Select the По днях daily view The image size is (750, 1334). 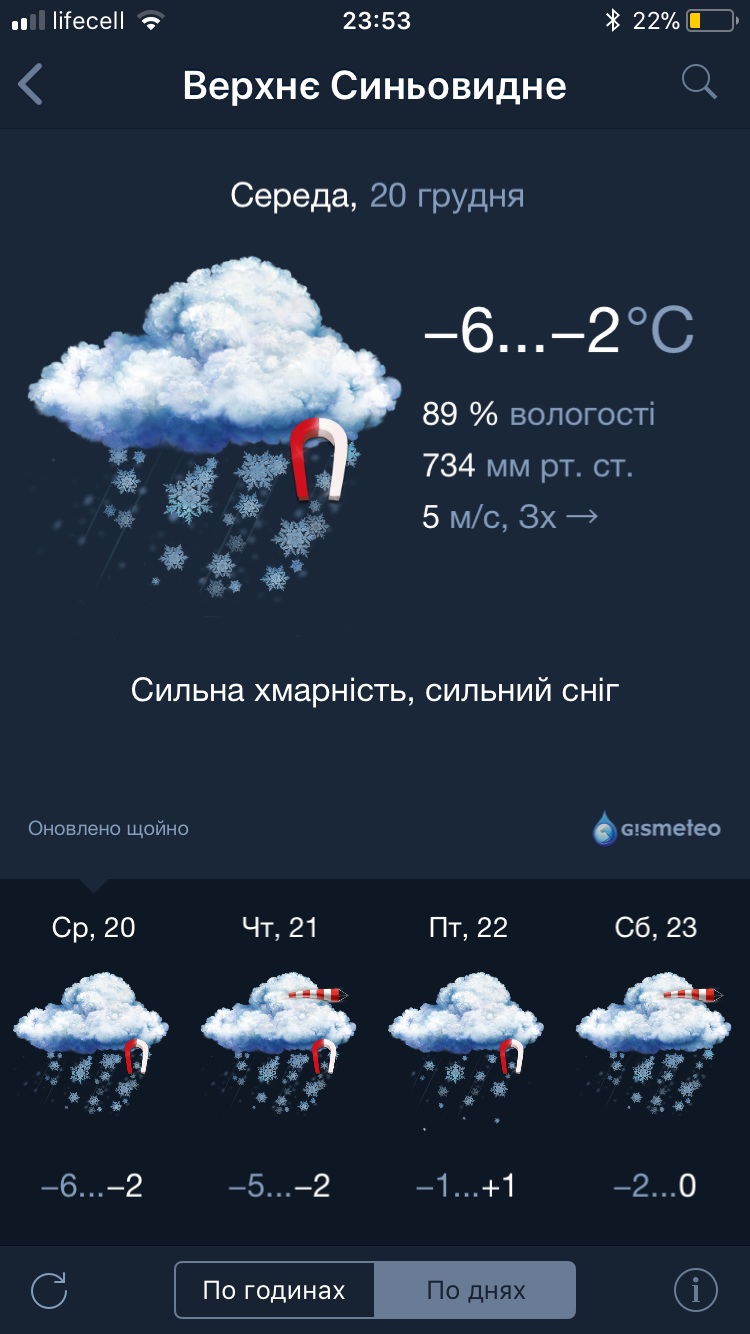(x=475, y=1290)
